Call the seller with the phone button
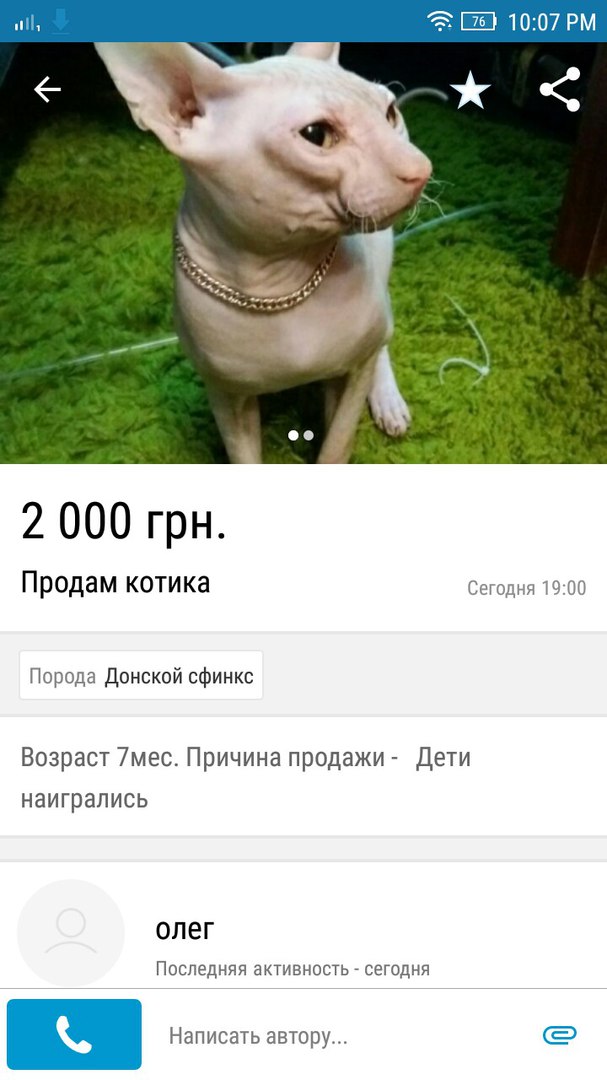The height and width of the screenshot is (1080, 607). click(74, 1035)
